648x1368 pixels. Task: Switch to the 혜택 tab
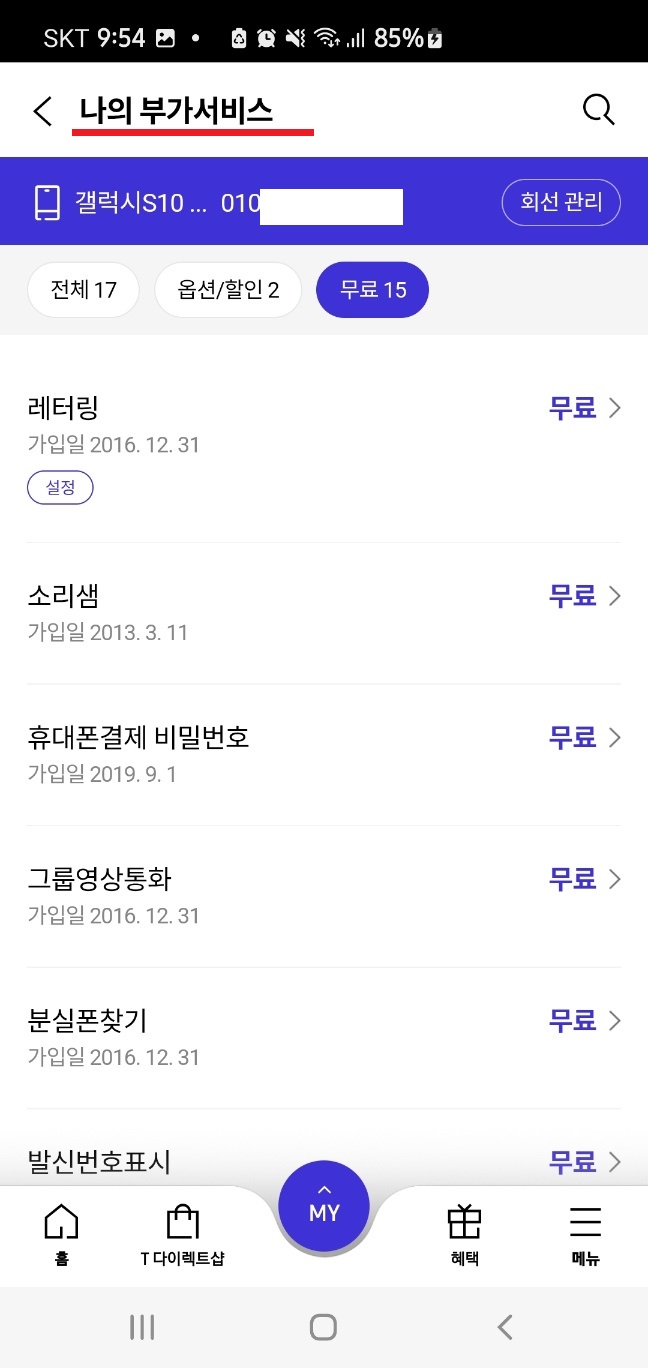point(465,1234)
